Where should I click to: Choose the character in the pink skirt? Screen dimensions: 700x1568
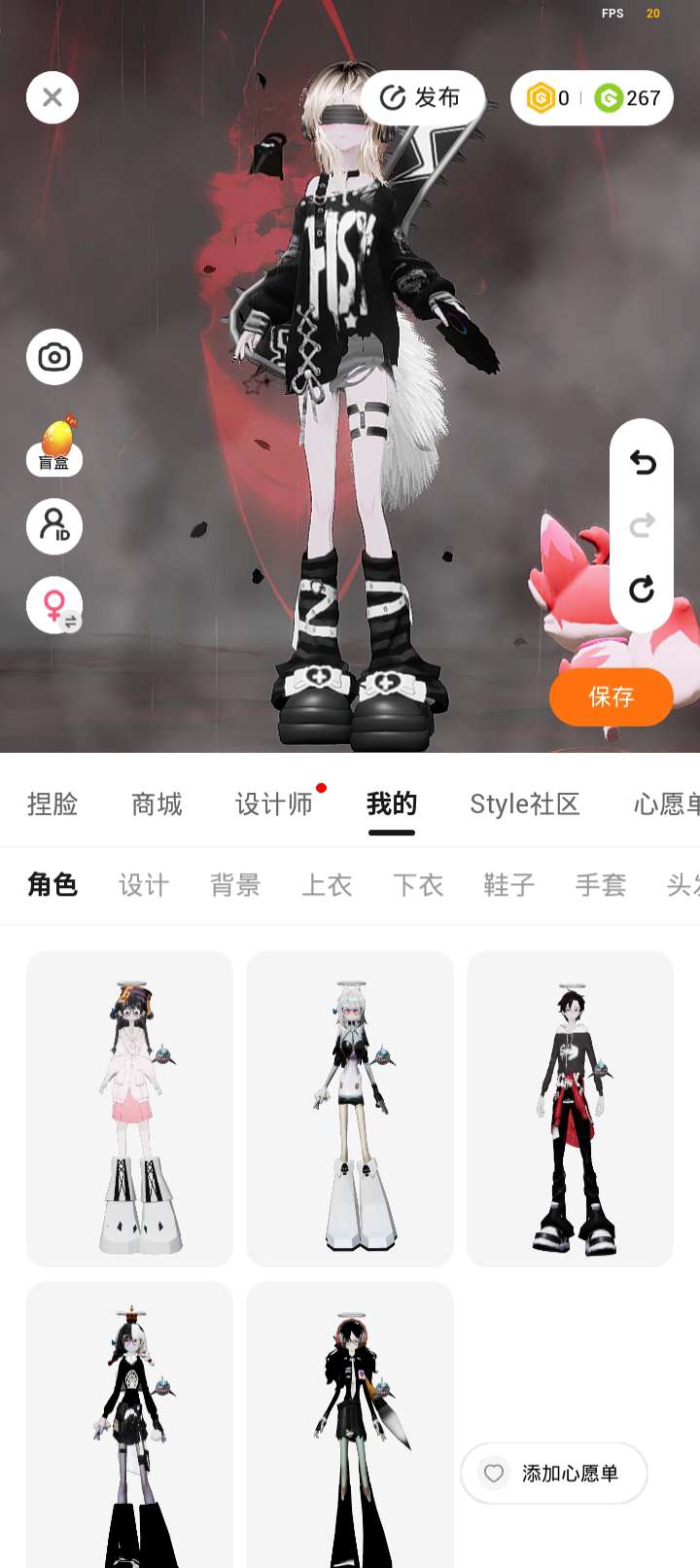(x=130, y=1109)
